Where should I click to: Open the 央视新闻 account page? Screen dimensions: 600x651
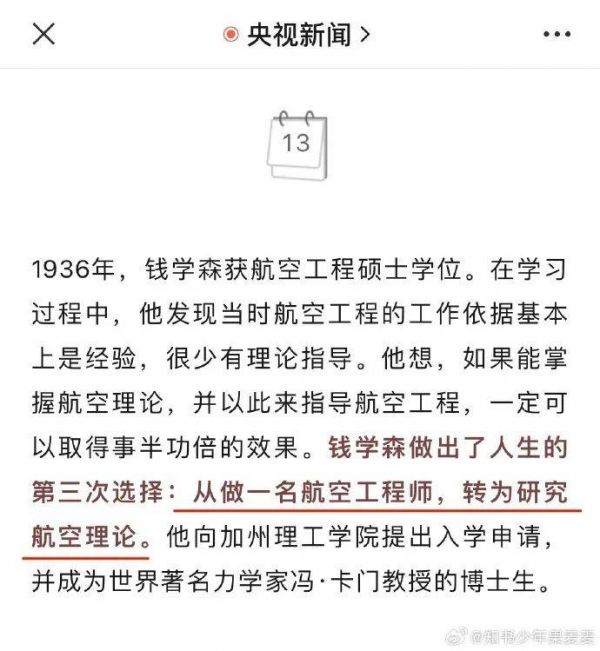tap(298, 35)
